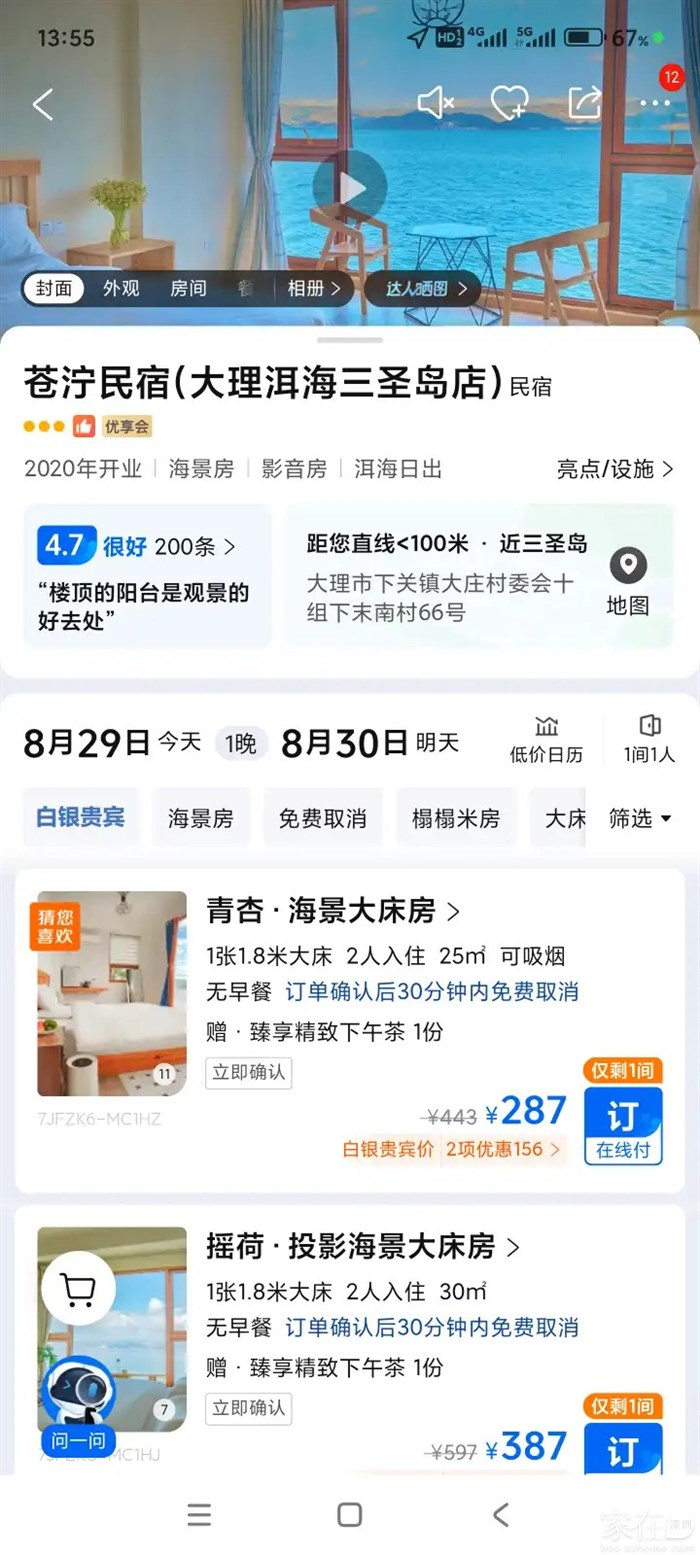Image resolution: width=700 pixels, height=1555 pixels.
Task: Open the 筛选 filter dropdown
Action: [641, 819]
